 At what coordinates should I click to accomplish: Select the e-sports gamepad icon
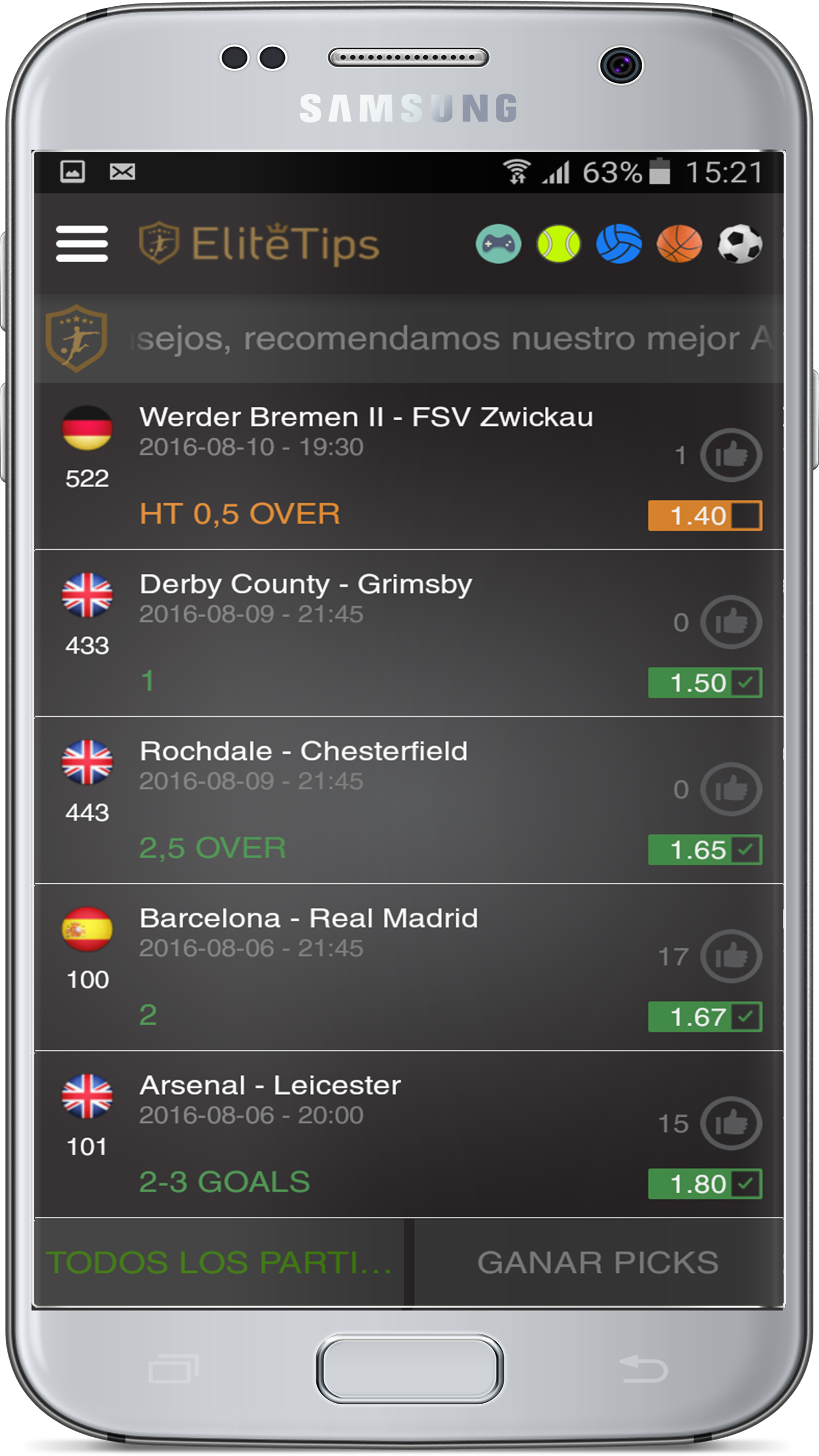(498, 244)
